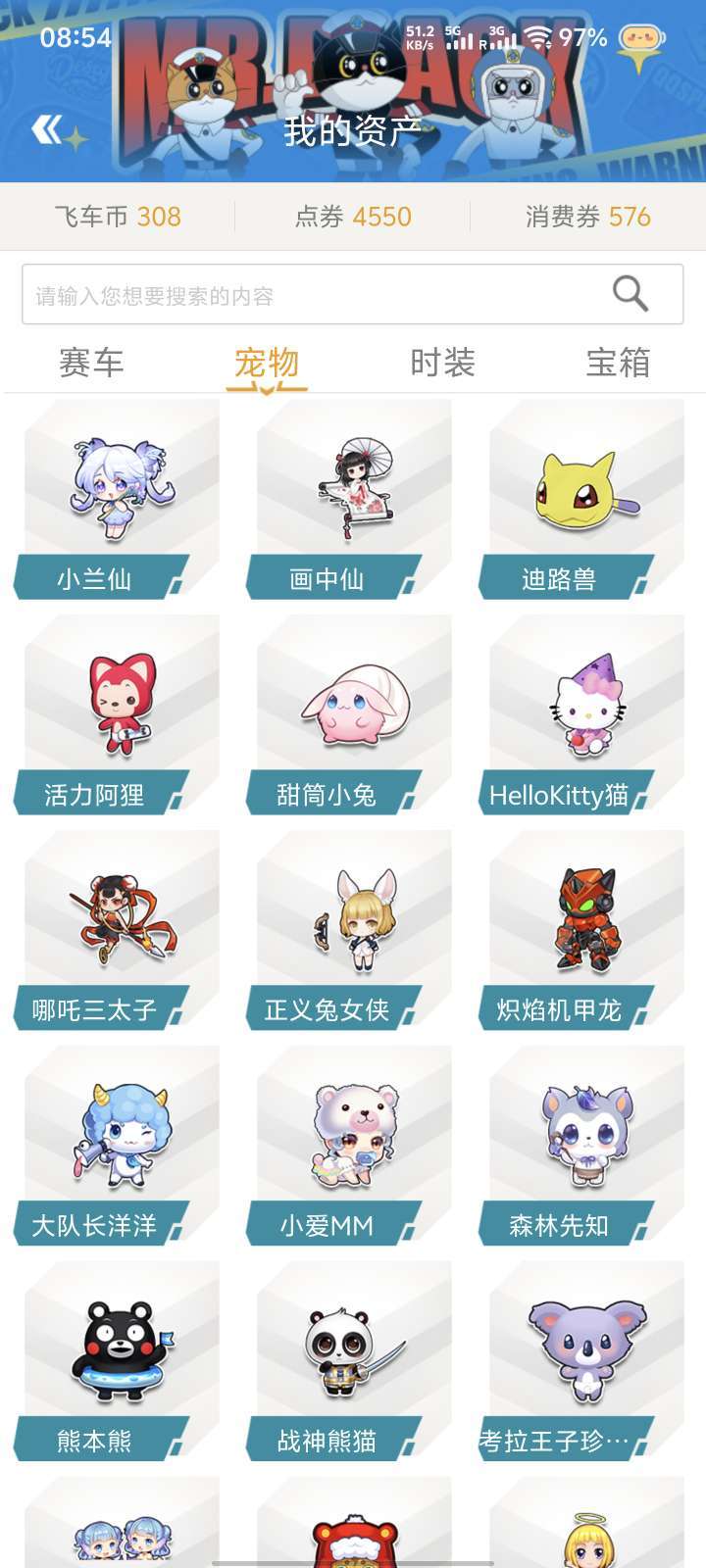Open the 宝箱 tab
The height and width of the screenshot is (1568, 706).
[618, 363]
